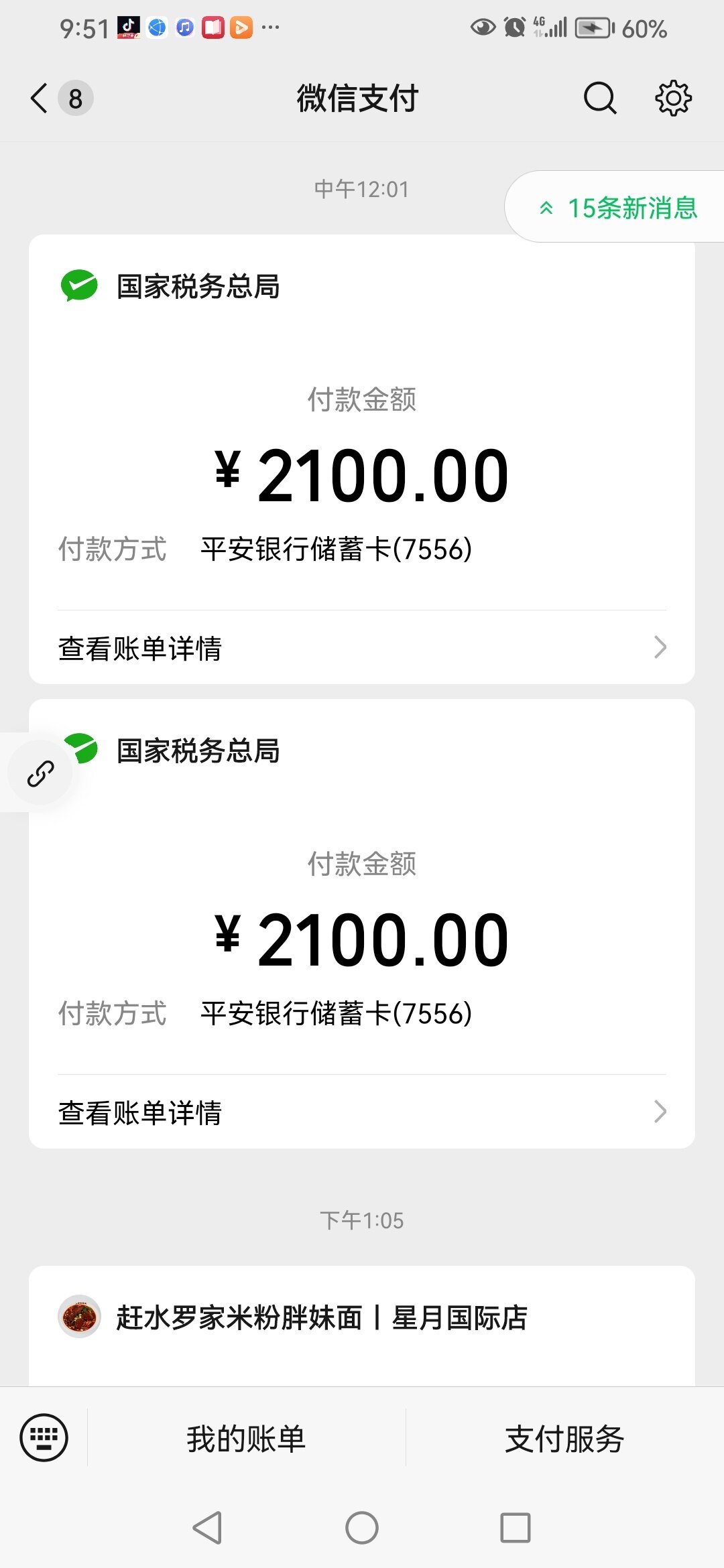Go back using the top-left arrow

tap(40, 99)
